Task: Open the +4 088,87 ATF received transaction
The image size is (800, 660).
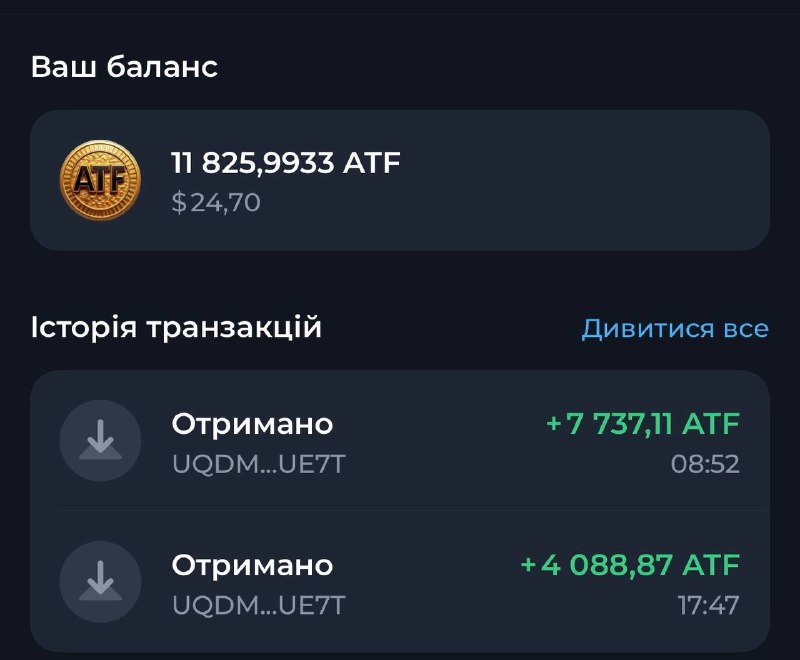Action: tap(400, 582)
